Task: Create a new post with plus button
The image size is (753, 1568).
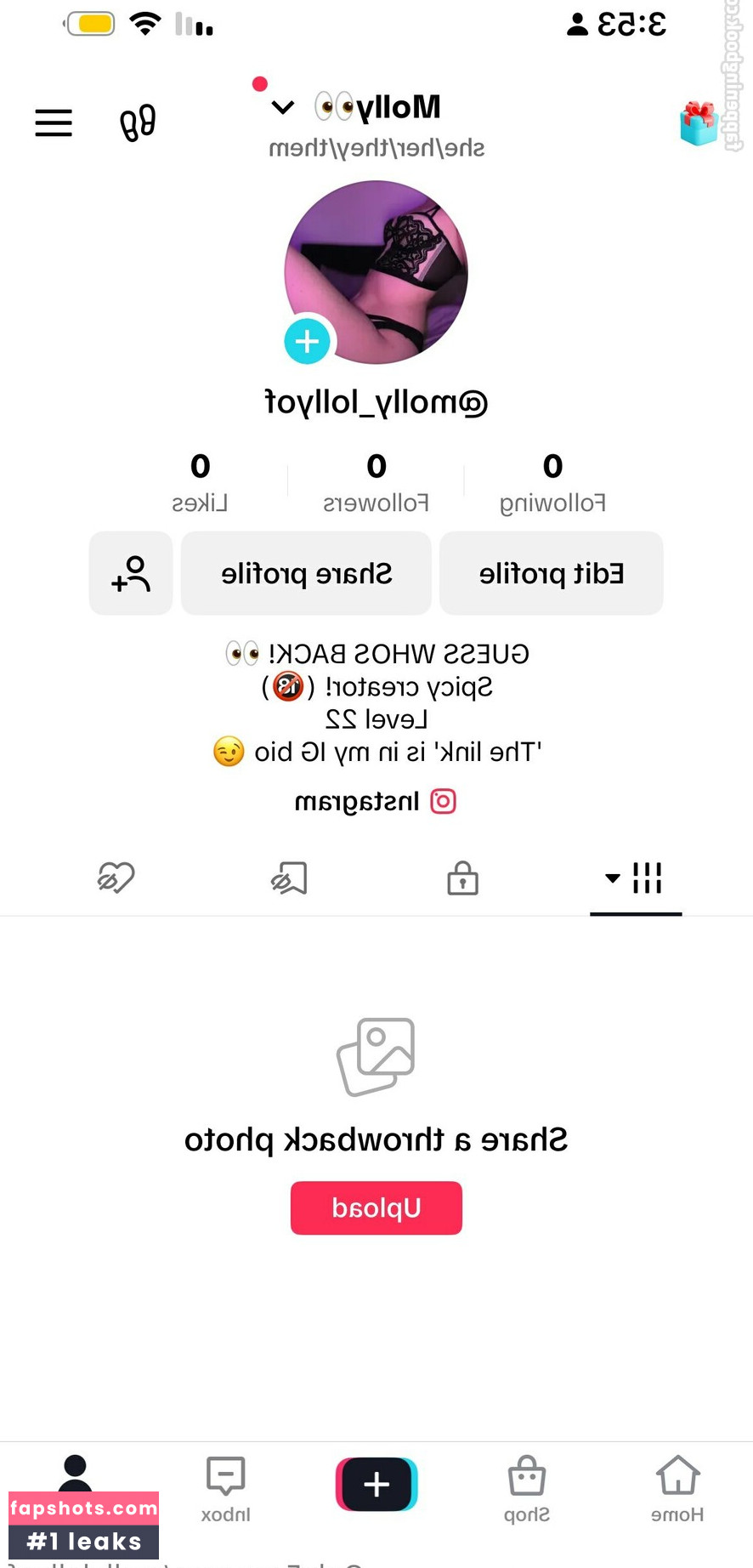Action: [x=376, y=1485]
